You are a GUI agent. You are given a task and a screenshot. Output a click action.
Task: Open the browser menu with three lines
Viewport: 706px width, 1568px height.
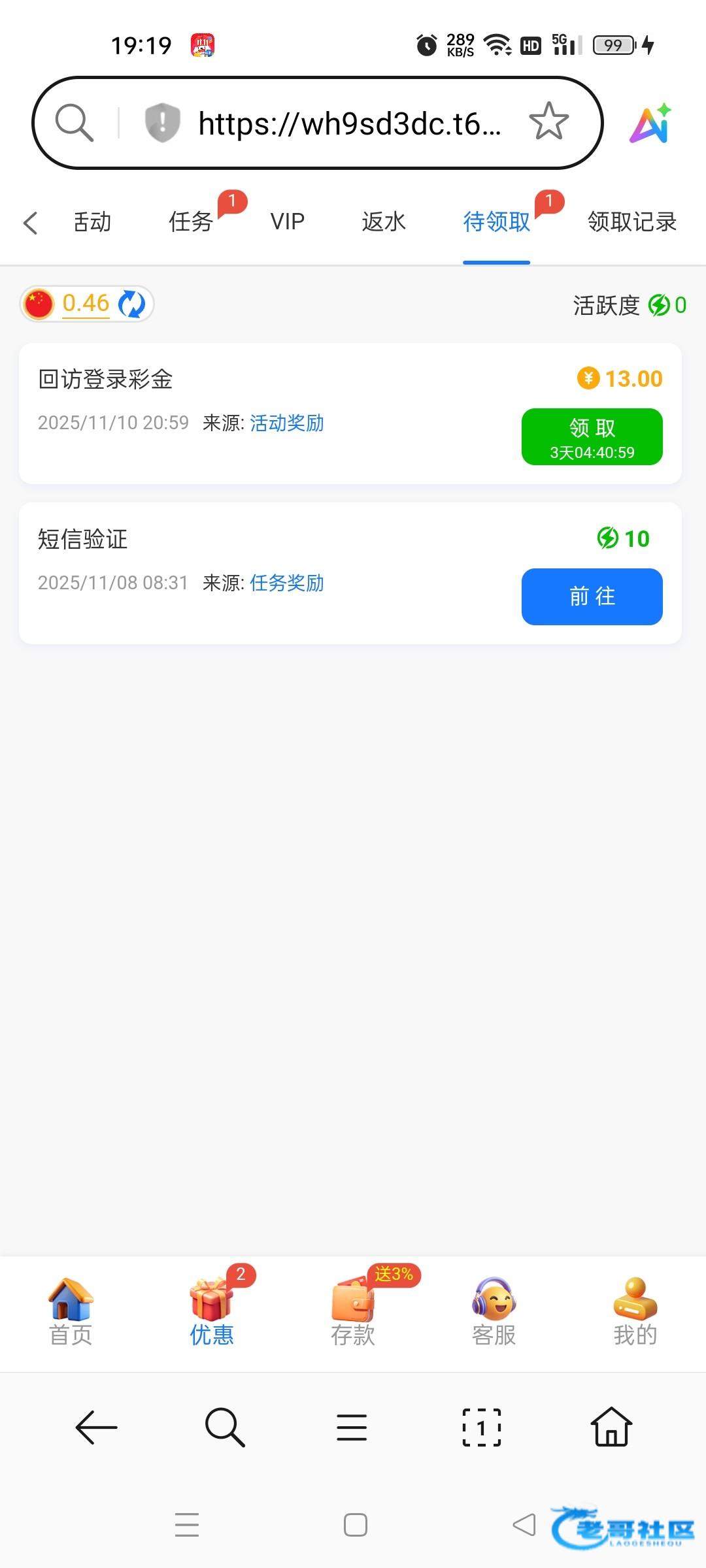352,1427
